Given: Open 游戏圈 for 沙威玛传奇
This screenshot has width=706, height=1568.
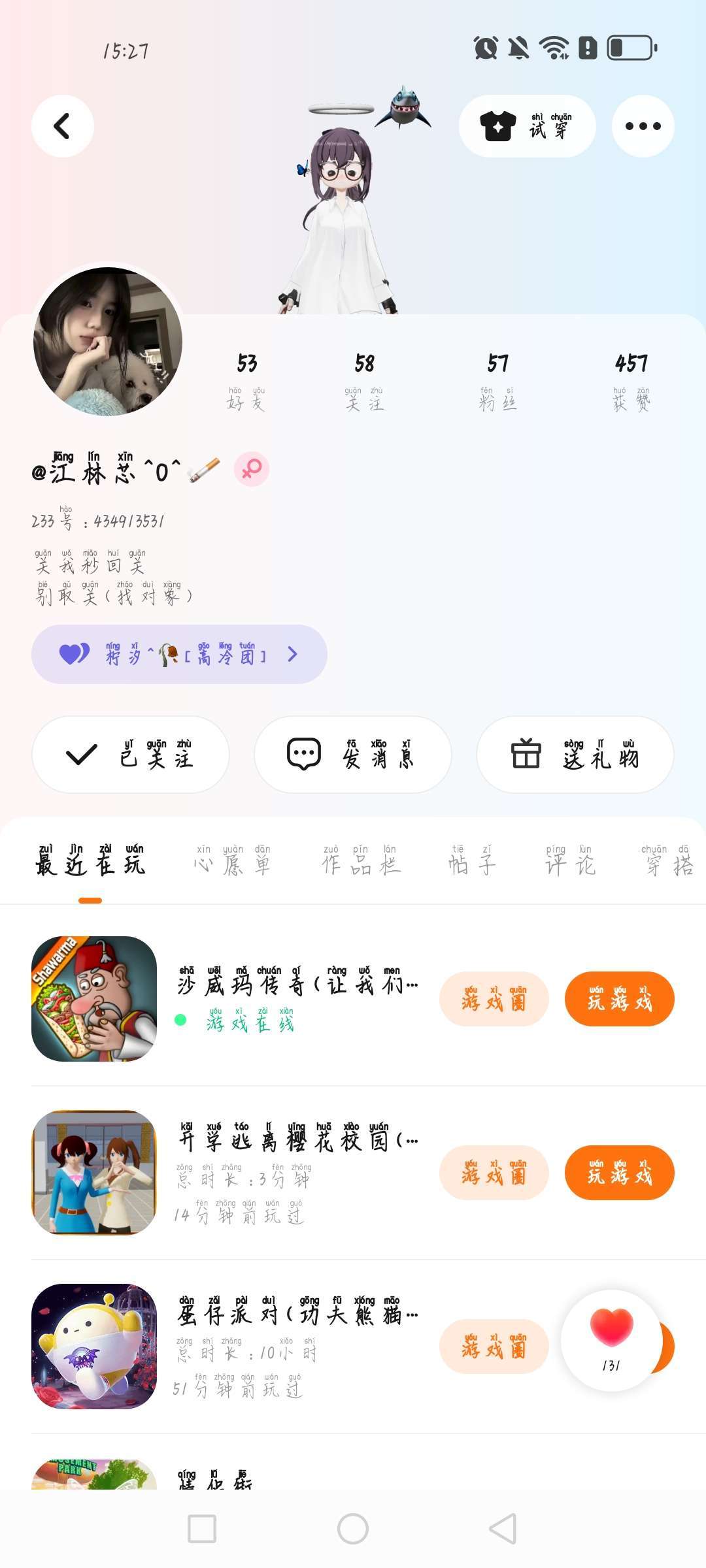Looking at the screenshot, I should (x=494, y=999).
